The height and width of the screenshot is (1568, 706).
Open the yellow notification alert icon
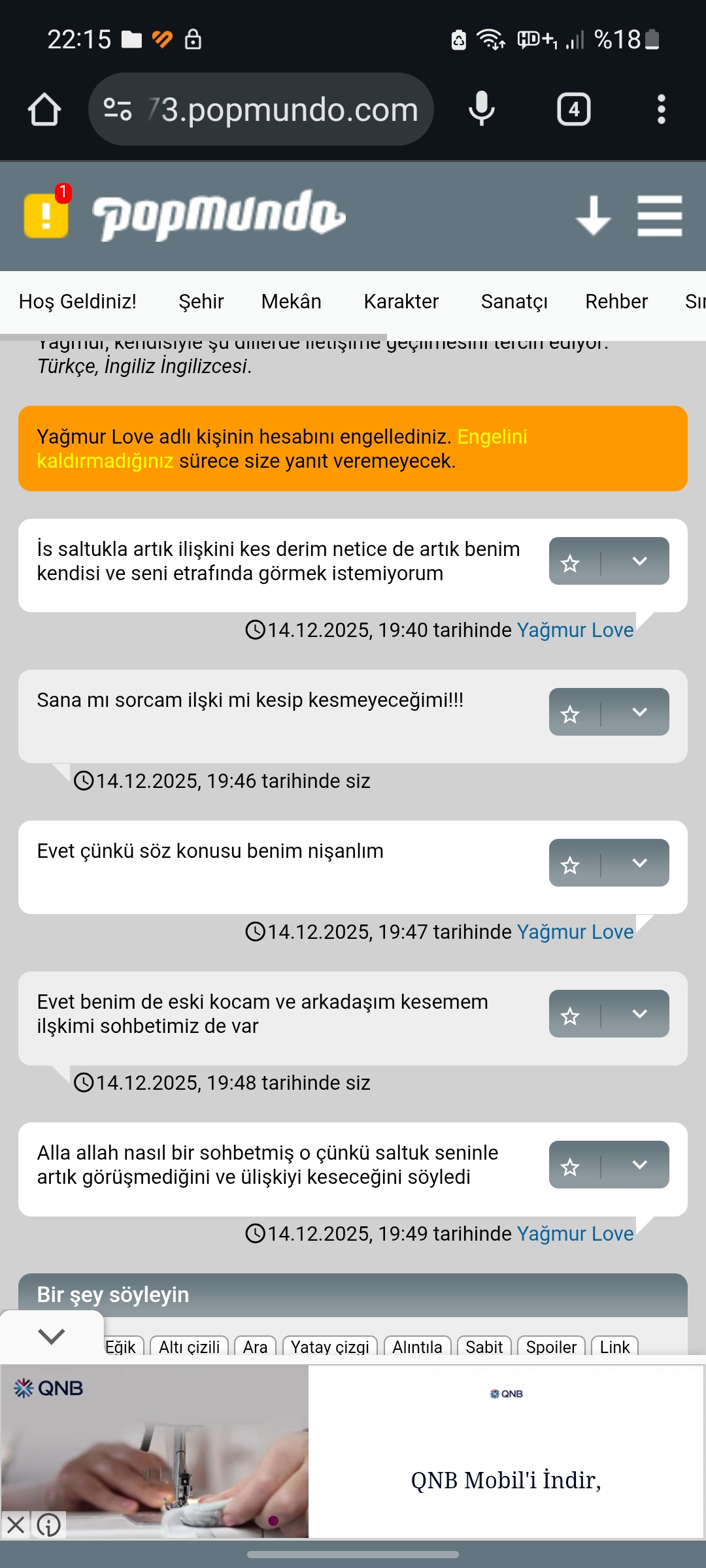pyautogui.click(x=46, y=214)
